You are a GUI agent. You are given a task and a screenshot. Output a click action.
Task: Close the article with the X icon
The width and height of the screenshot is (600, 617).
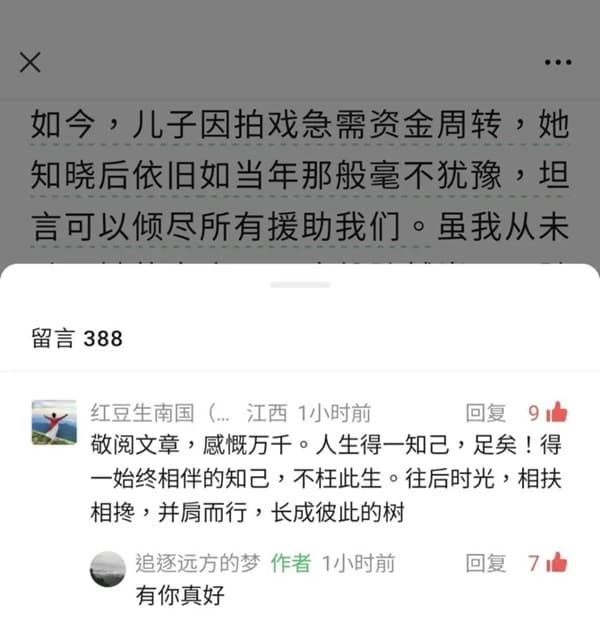31,62
